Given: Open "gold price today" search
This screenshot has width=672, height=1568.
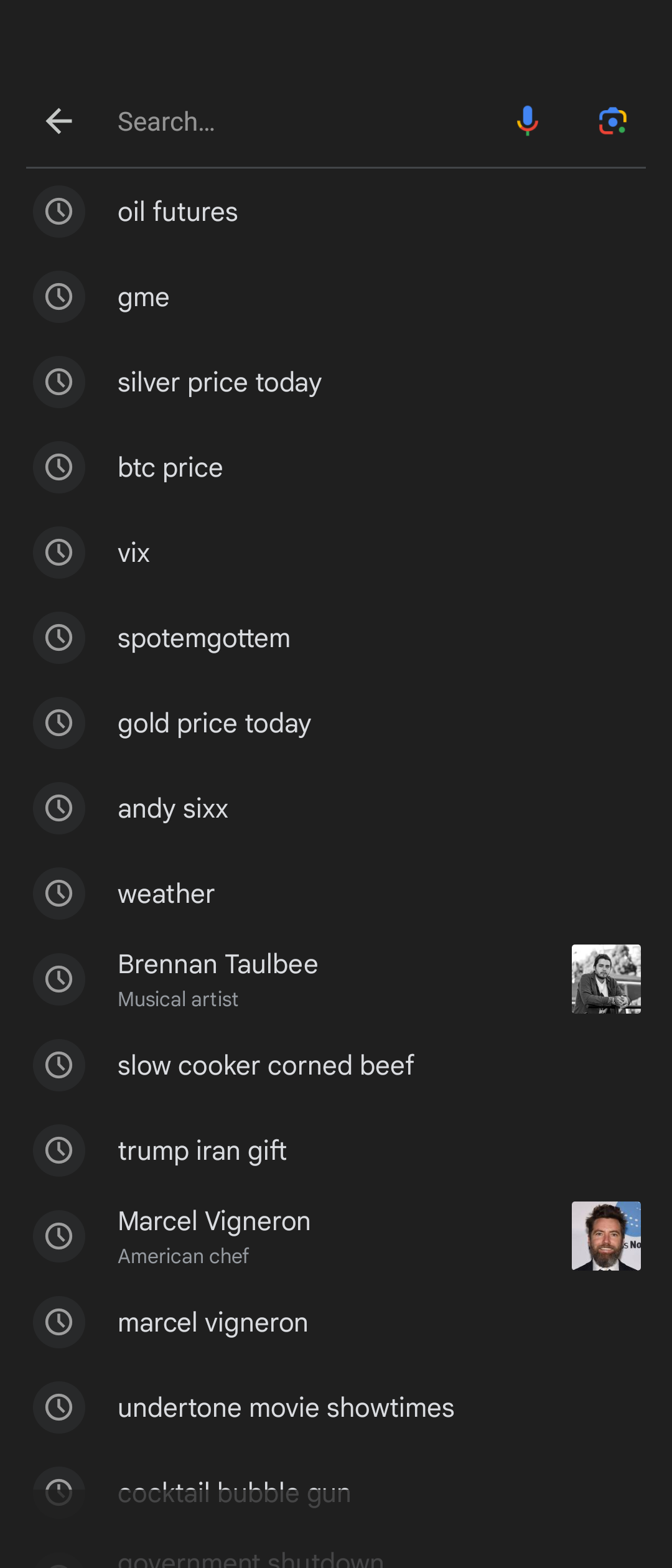Looking at the screenshot, I should pos(336,723).
